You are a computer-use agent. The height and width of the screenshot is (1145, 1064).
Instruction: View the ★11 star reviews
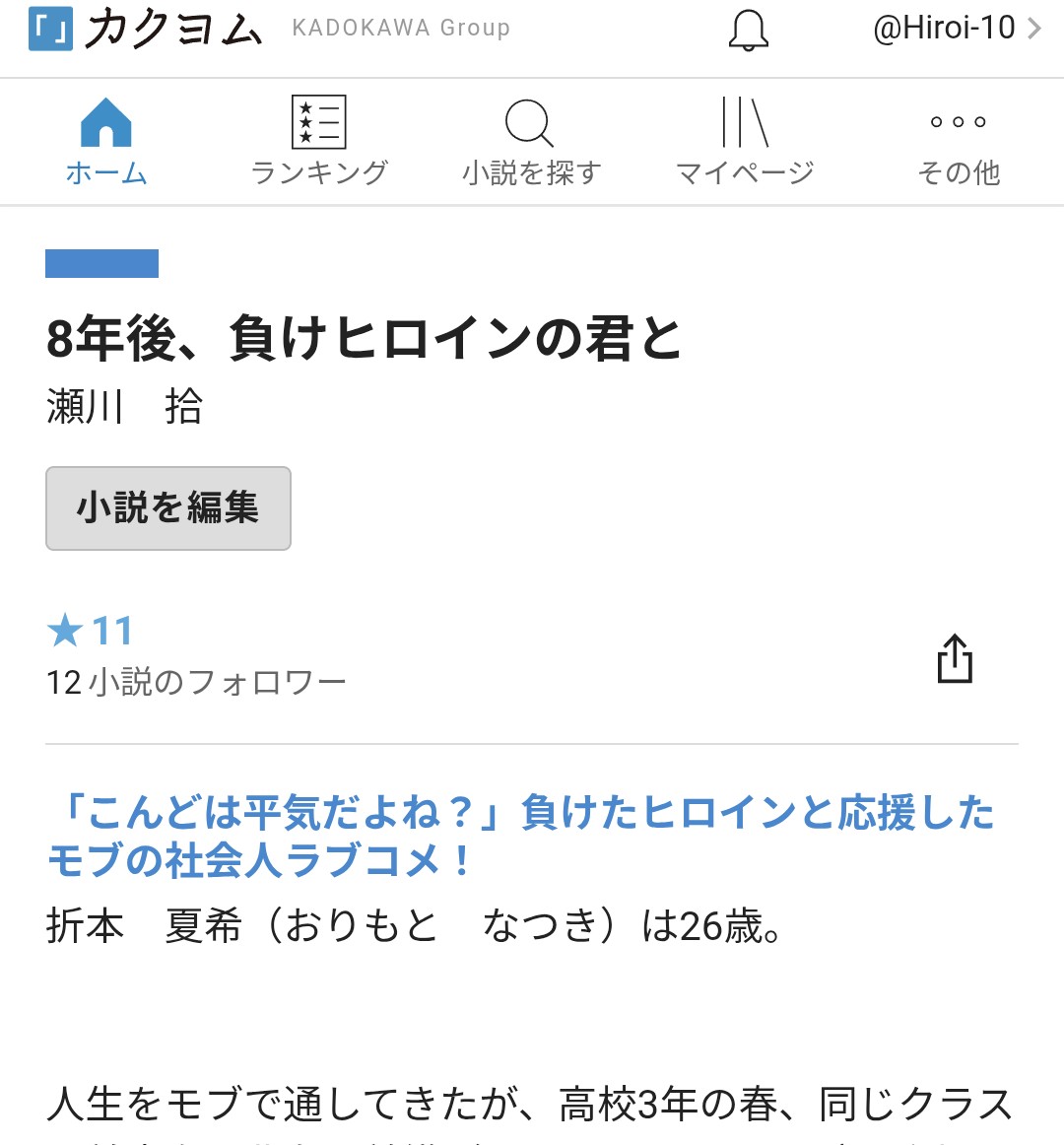(x=90, y=631)
